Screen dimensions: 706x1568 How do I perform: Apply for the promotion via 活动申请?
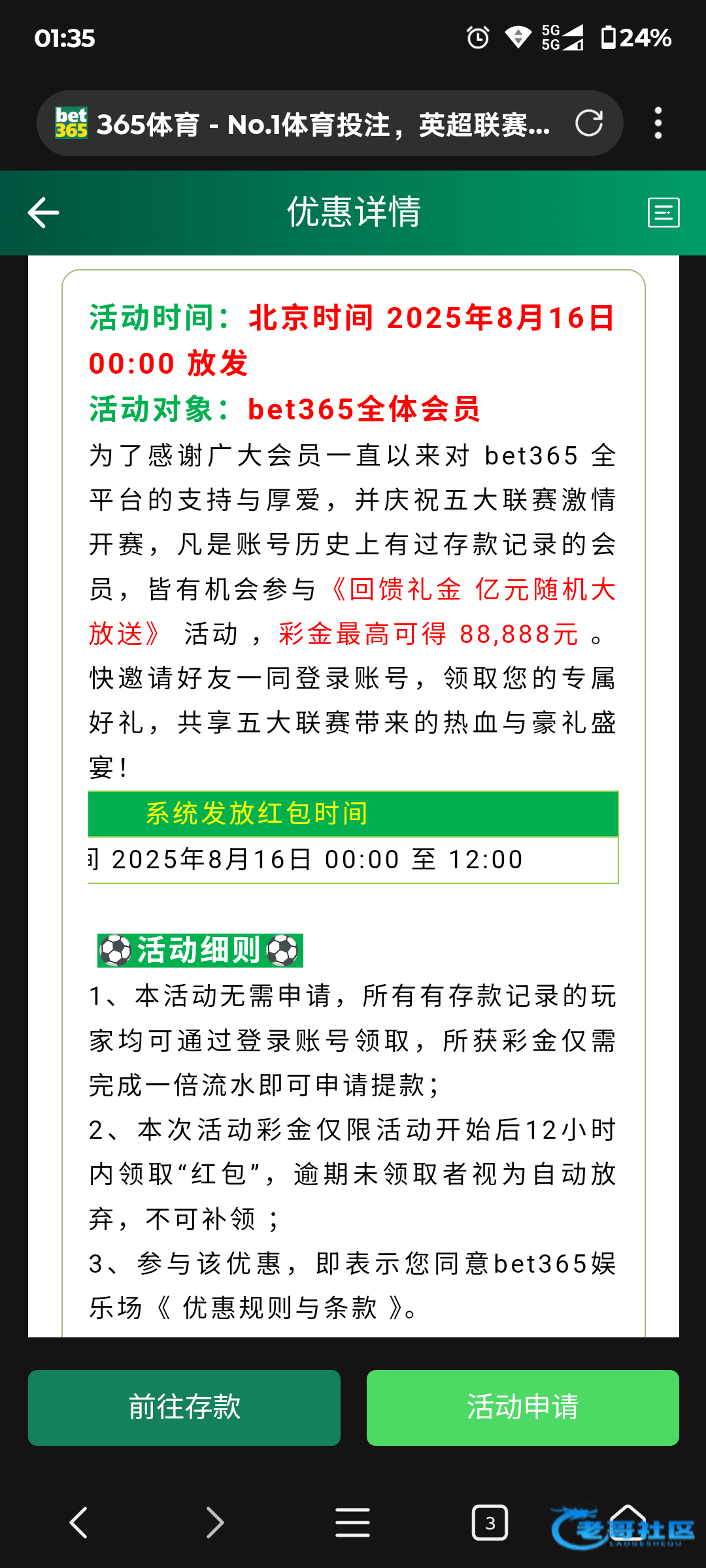coord(522,1407)
